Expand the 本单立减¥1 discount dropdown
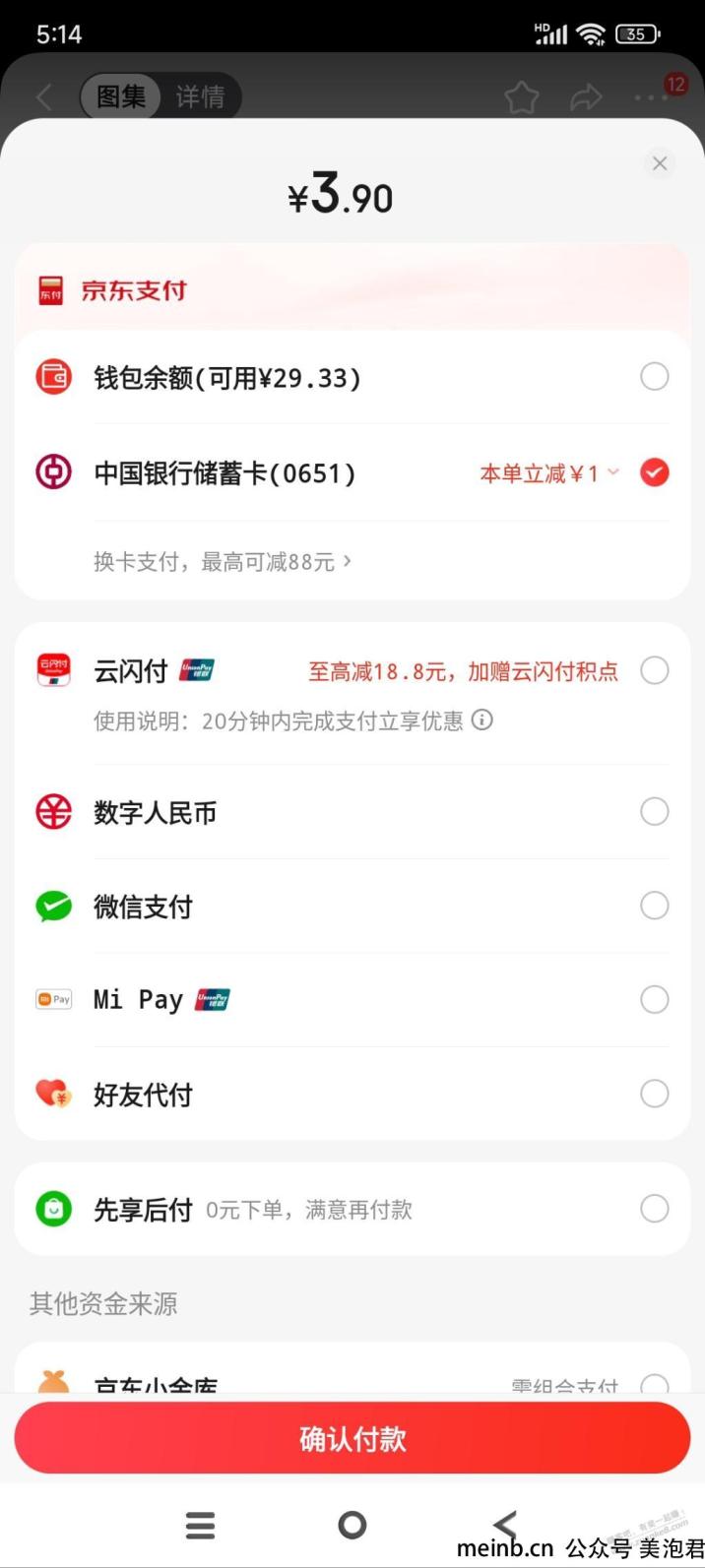Viewport: 705px width, 1568px height. pos(549,473)
